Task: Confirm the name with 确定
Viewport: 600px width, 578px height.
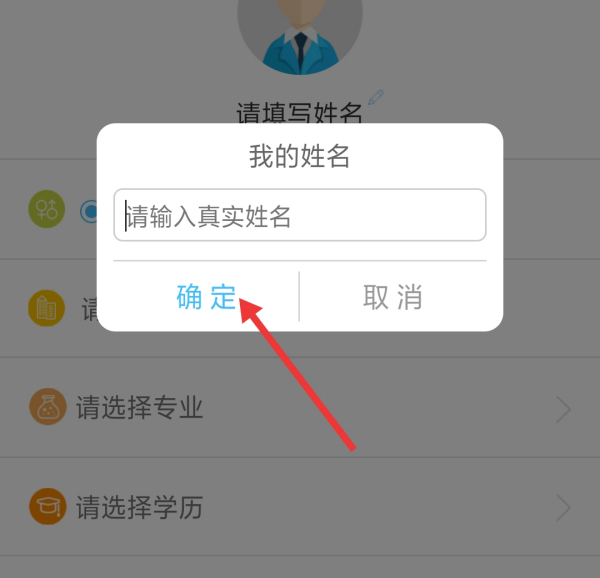Action: coord(206,296)
